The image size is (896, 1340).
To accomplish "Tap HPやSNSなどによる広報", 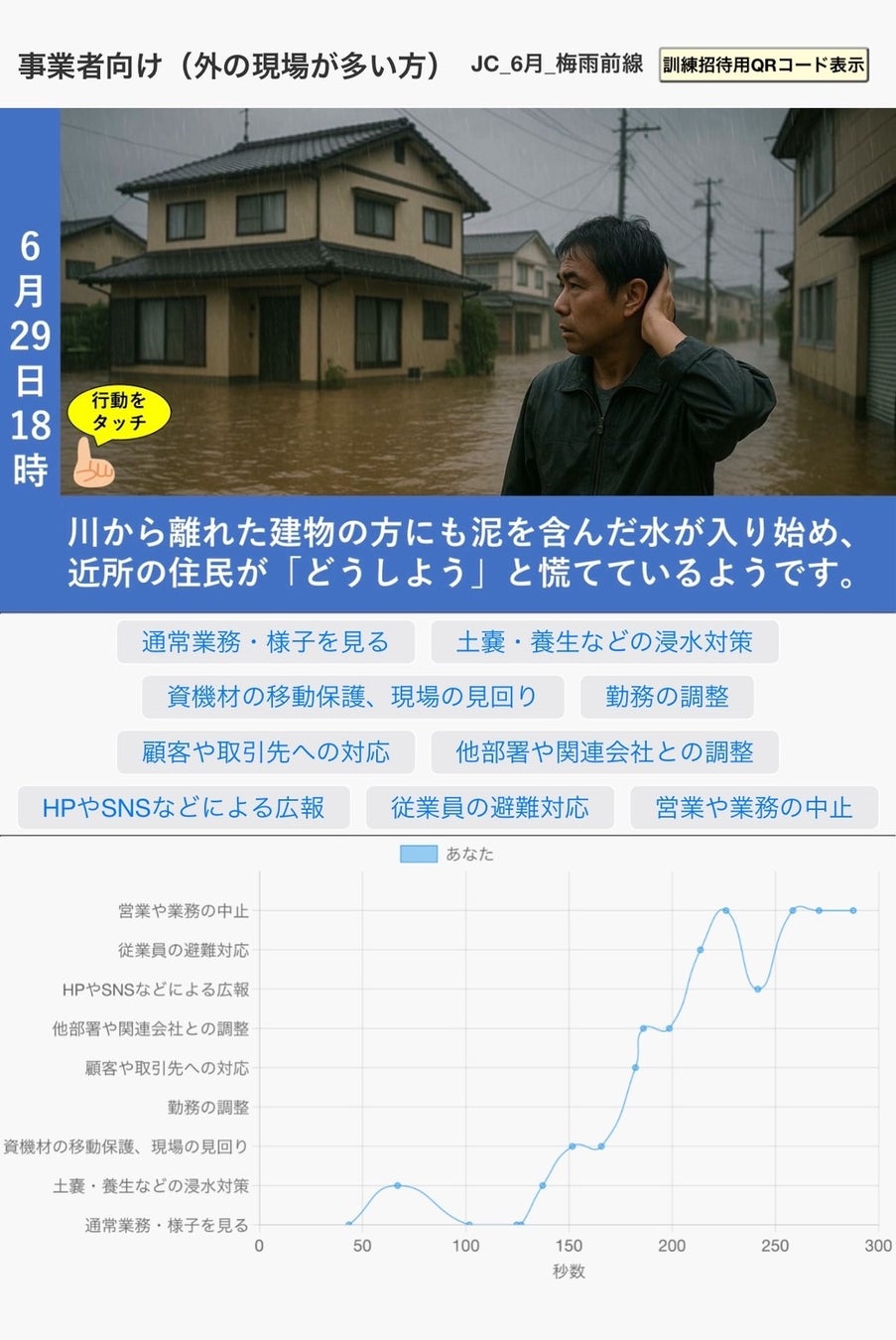I will (x=184, y=808).
